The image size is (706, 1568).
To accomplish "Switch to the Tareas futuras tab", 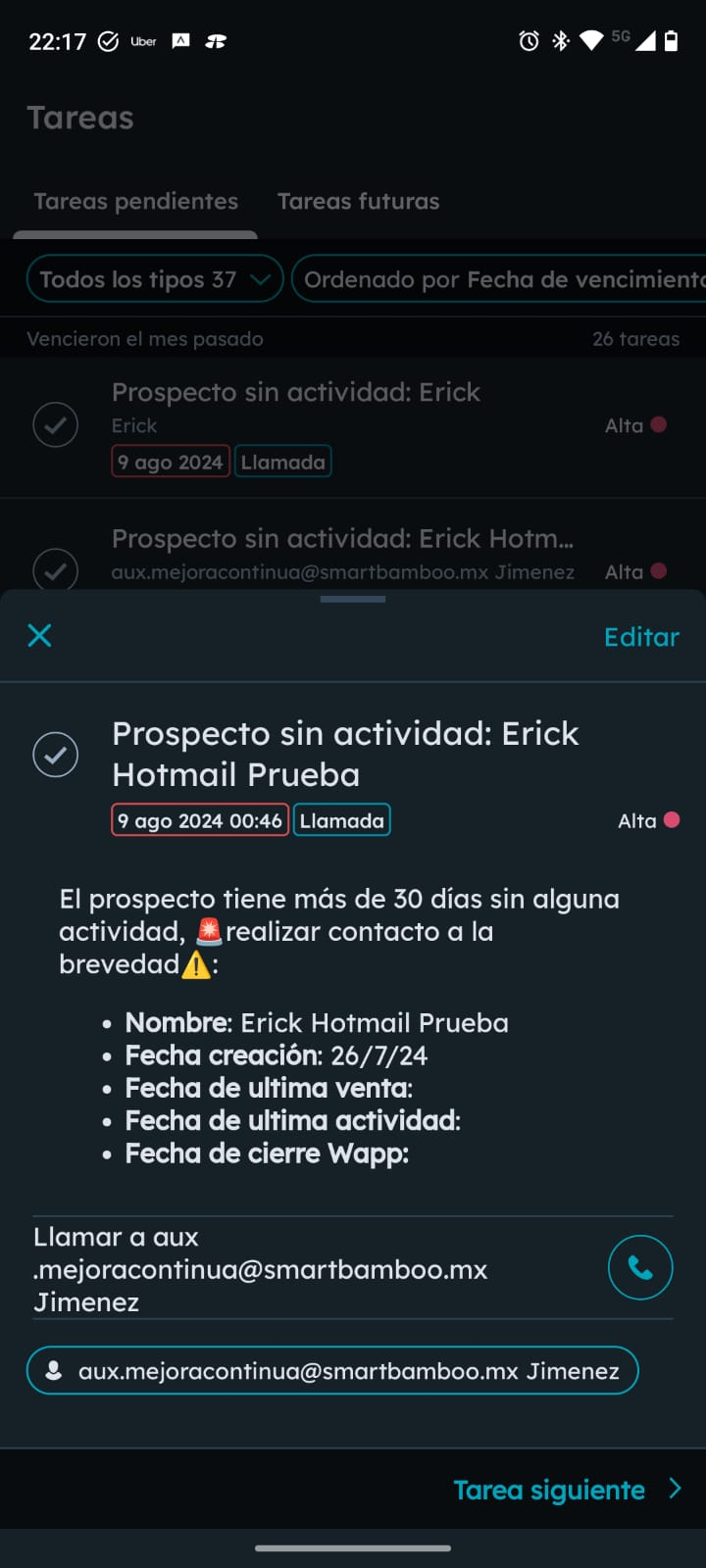I will click(358, 202).
